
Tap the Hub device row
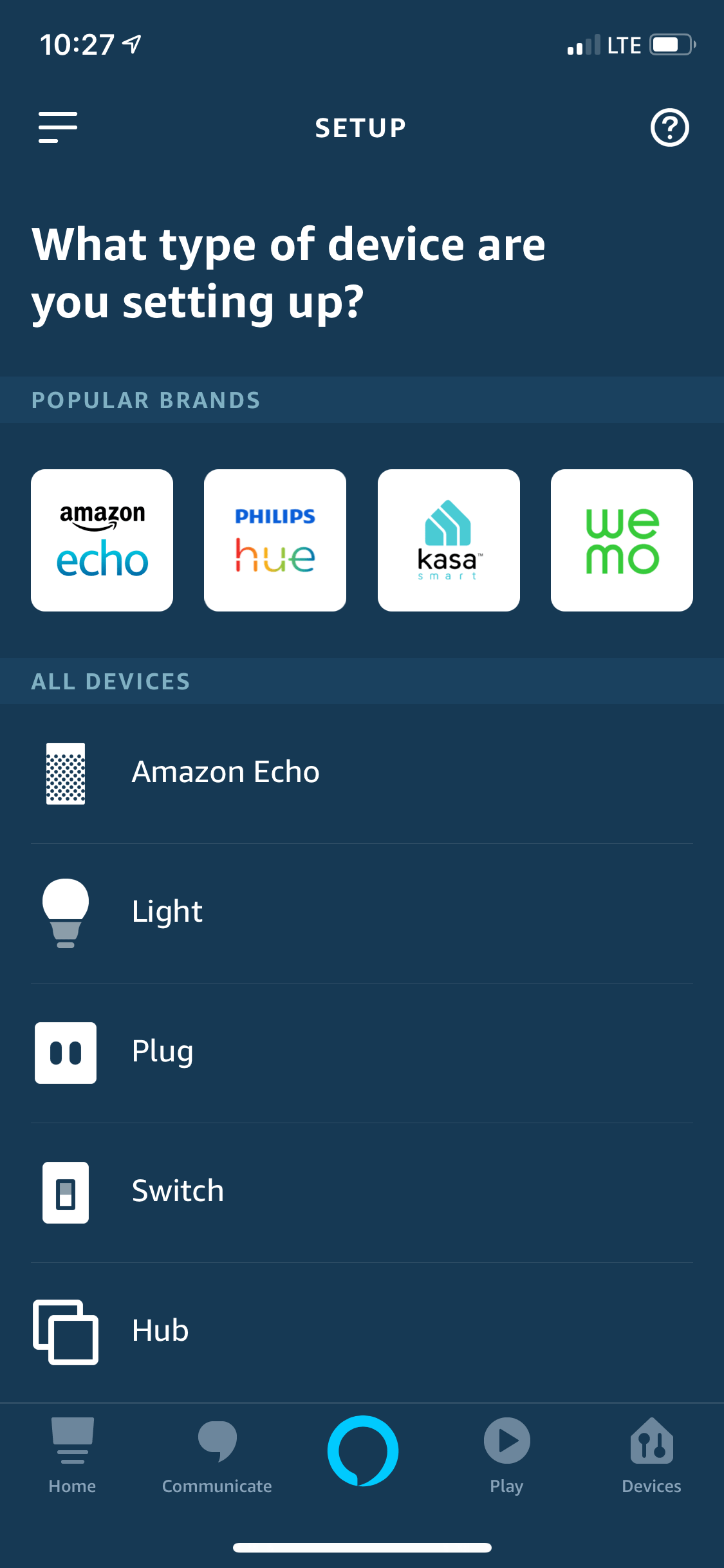[x=362, y=1331]
